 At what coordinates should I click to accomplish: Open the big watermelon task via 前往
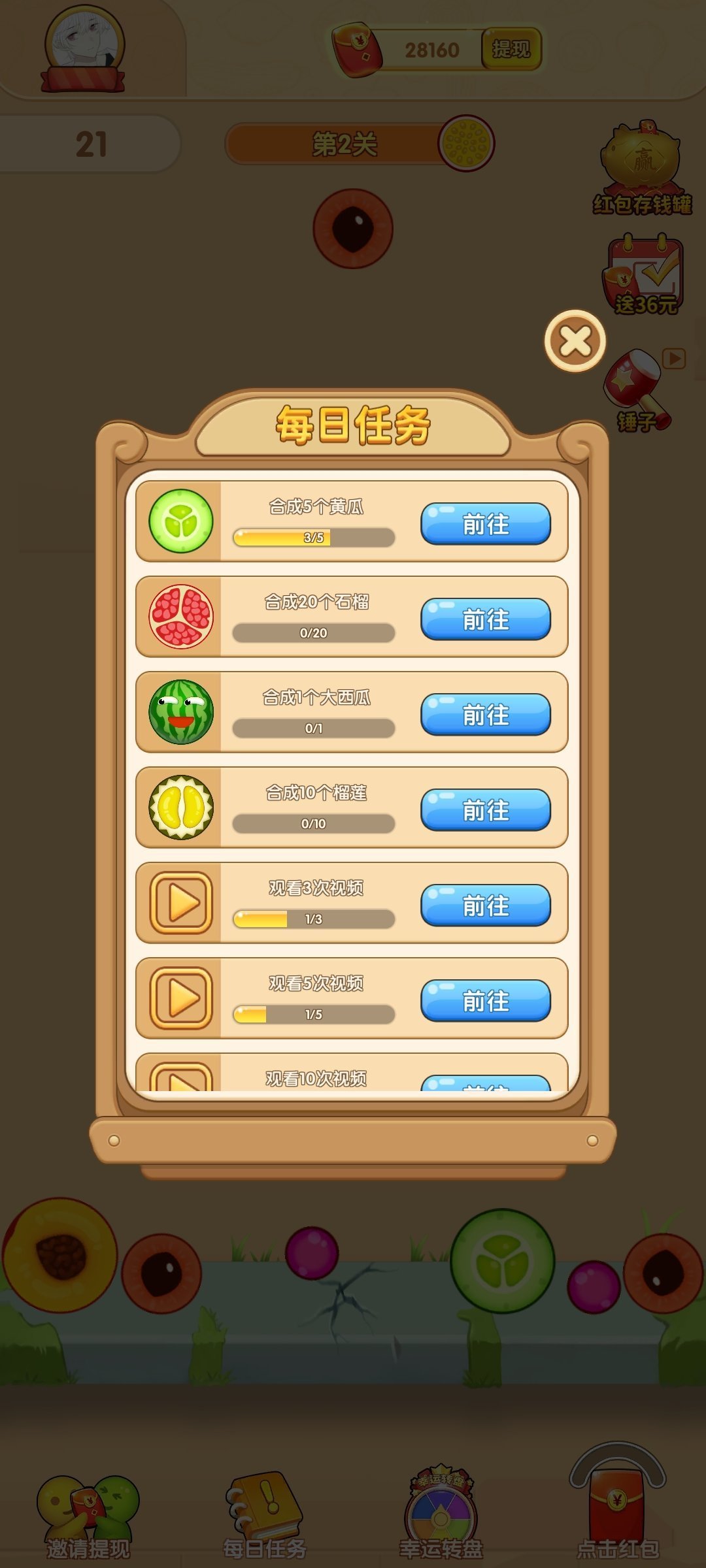pyautogui.click(x=486, y=714)
